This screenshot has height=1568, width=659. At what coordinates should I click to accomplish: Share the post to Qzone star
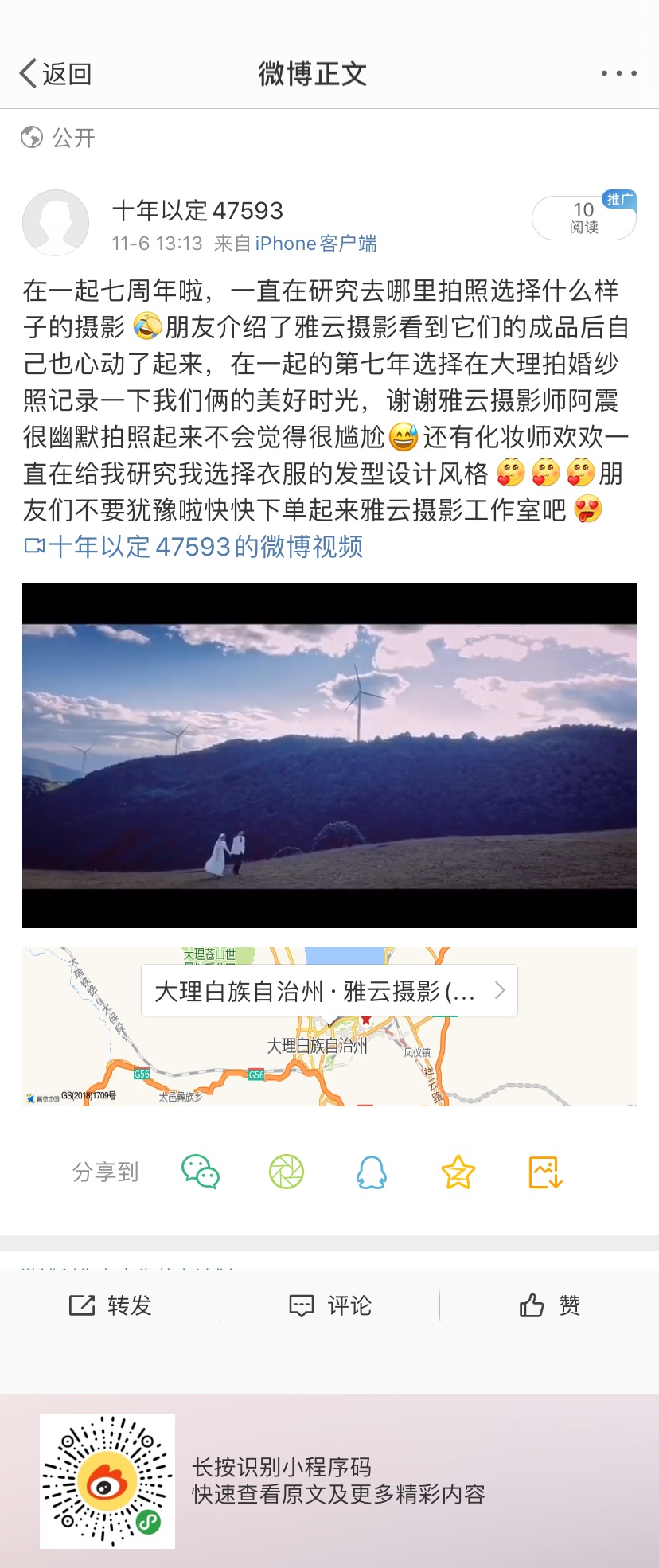(x=458, y=1172)
